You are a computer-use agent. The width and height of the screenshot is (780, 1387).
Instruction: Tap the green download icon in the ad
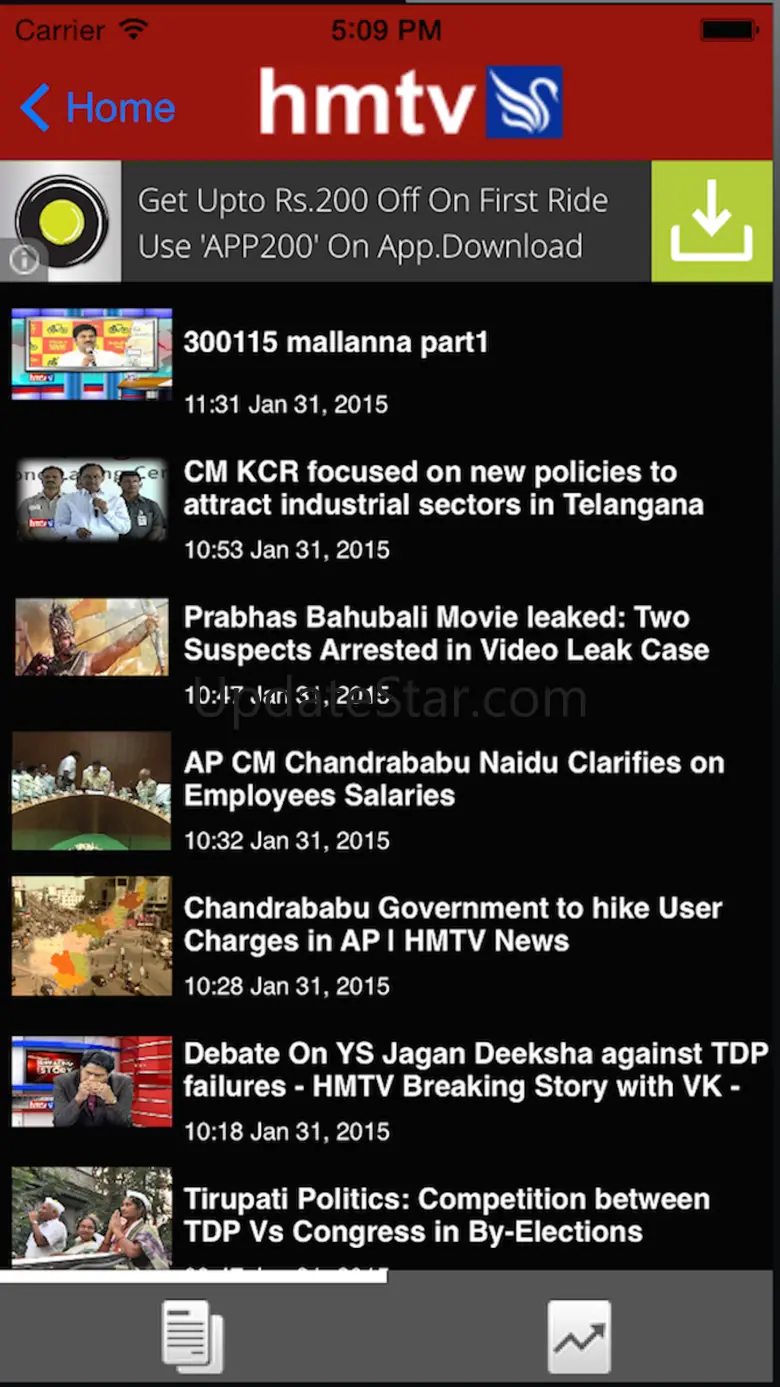tap(711, 221)
